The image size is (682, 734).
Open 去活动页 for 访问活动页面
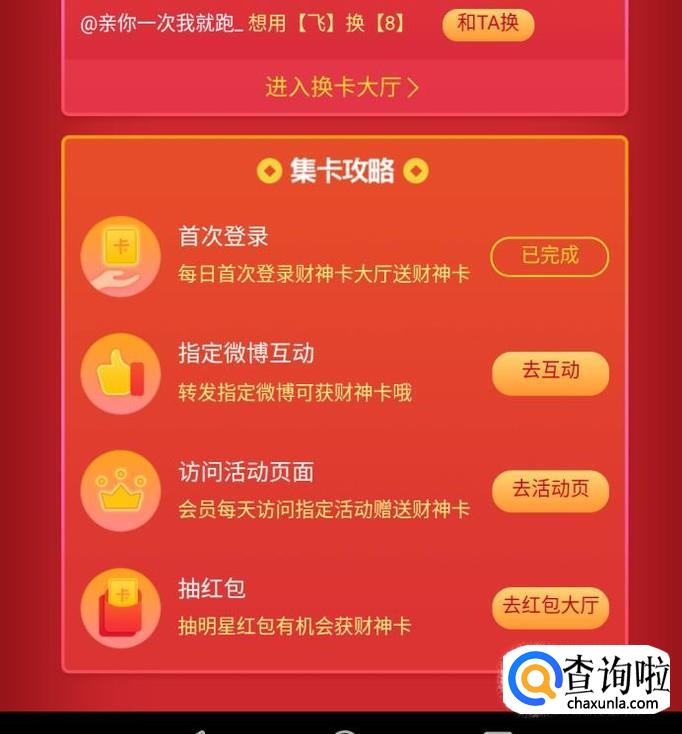click(549, 489)
